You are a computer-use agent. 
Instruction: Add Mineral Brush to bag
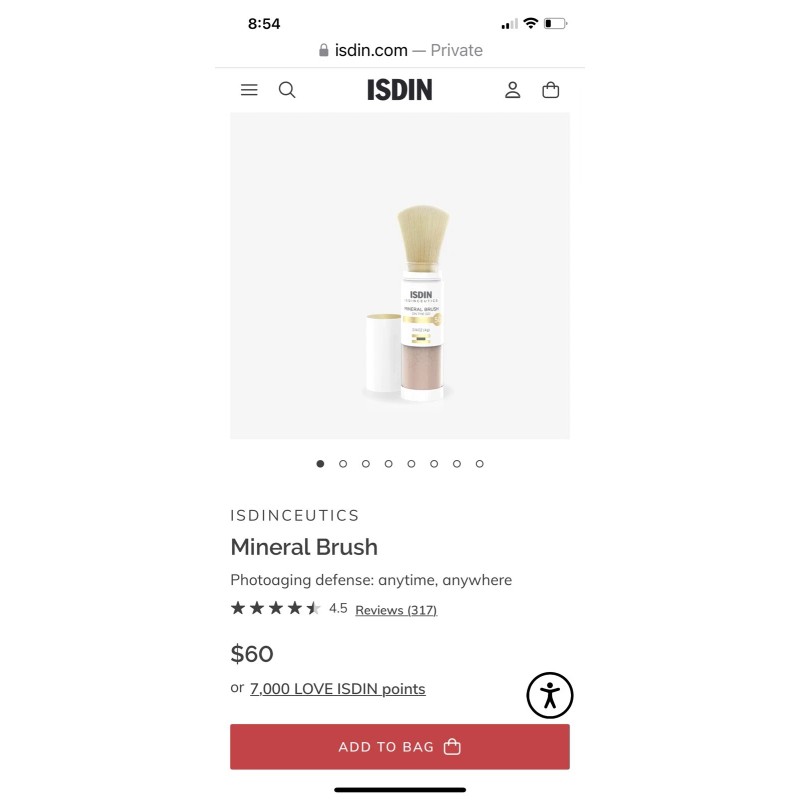(x=399, y=746)
